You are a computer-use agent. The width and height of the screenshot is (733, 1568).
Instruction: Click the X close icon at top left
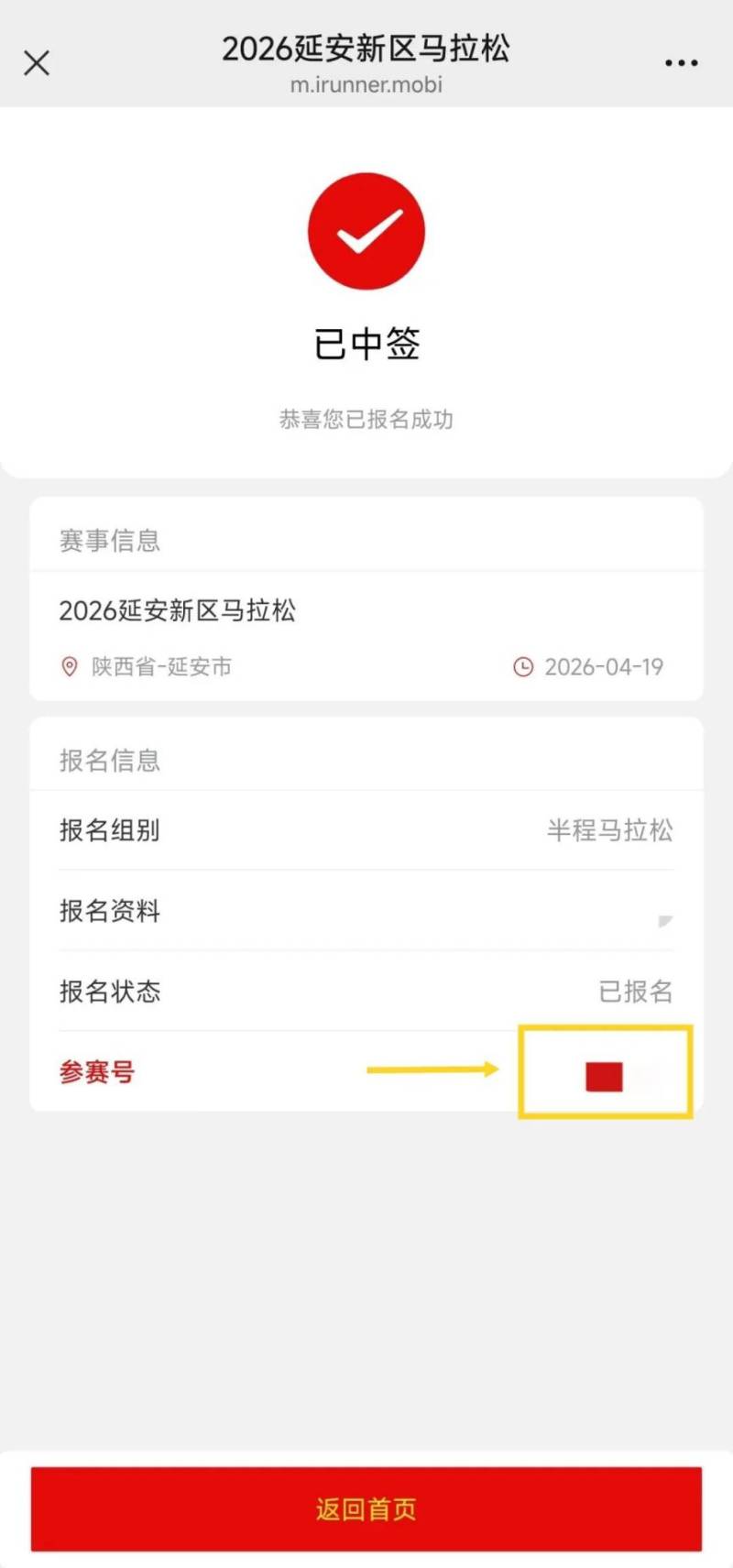click(36, 63)
